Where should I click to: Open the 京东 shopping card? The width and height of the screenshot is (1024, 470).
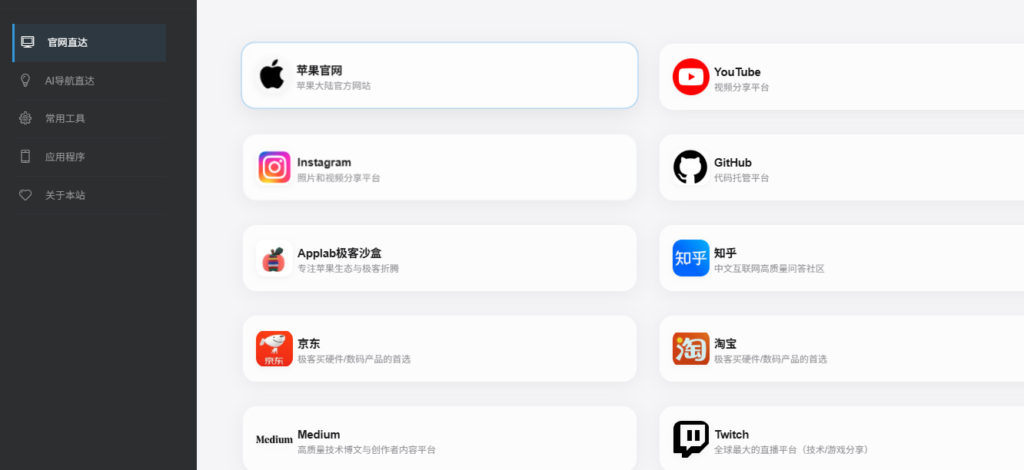point(439,349)
